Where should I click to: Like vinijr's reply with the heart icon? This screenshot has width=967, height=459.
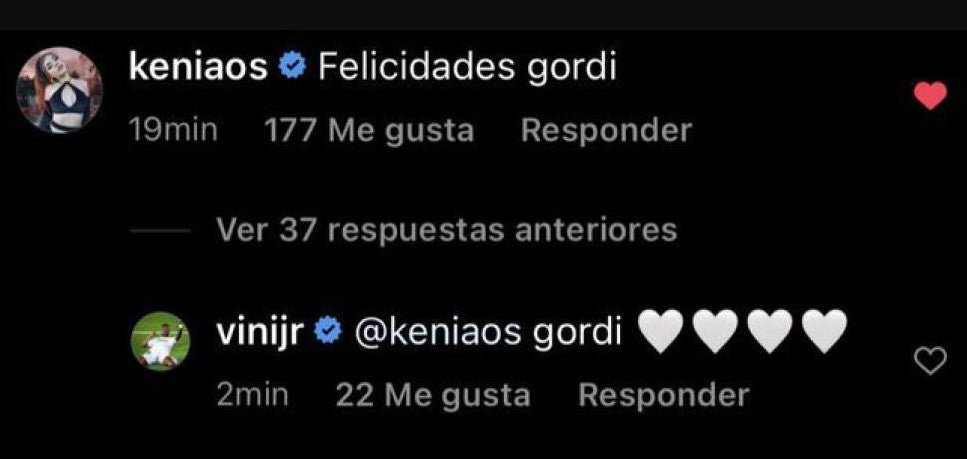click(931, 362)
